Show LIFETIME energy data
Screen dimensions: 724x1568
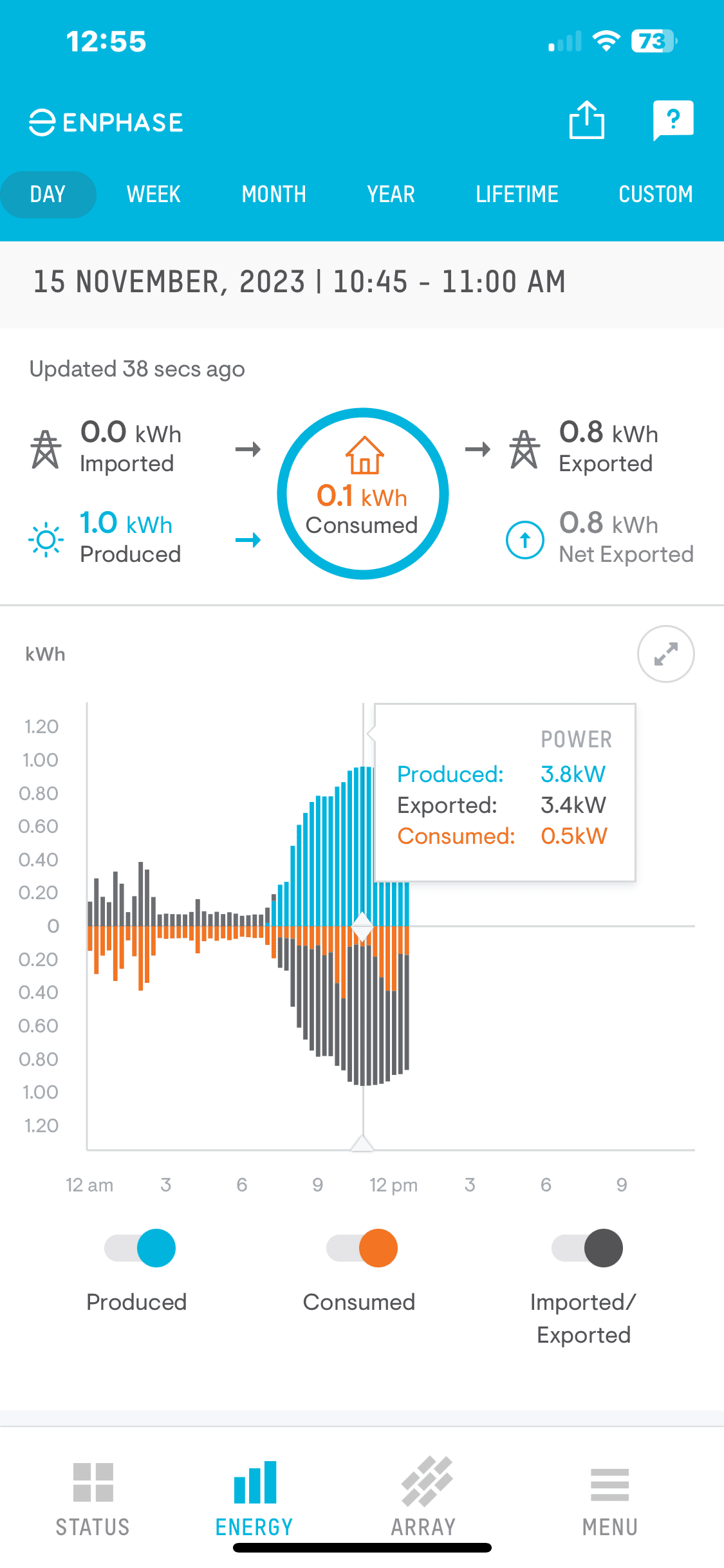click(517, 194)
